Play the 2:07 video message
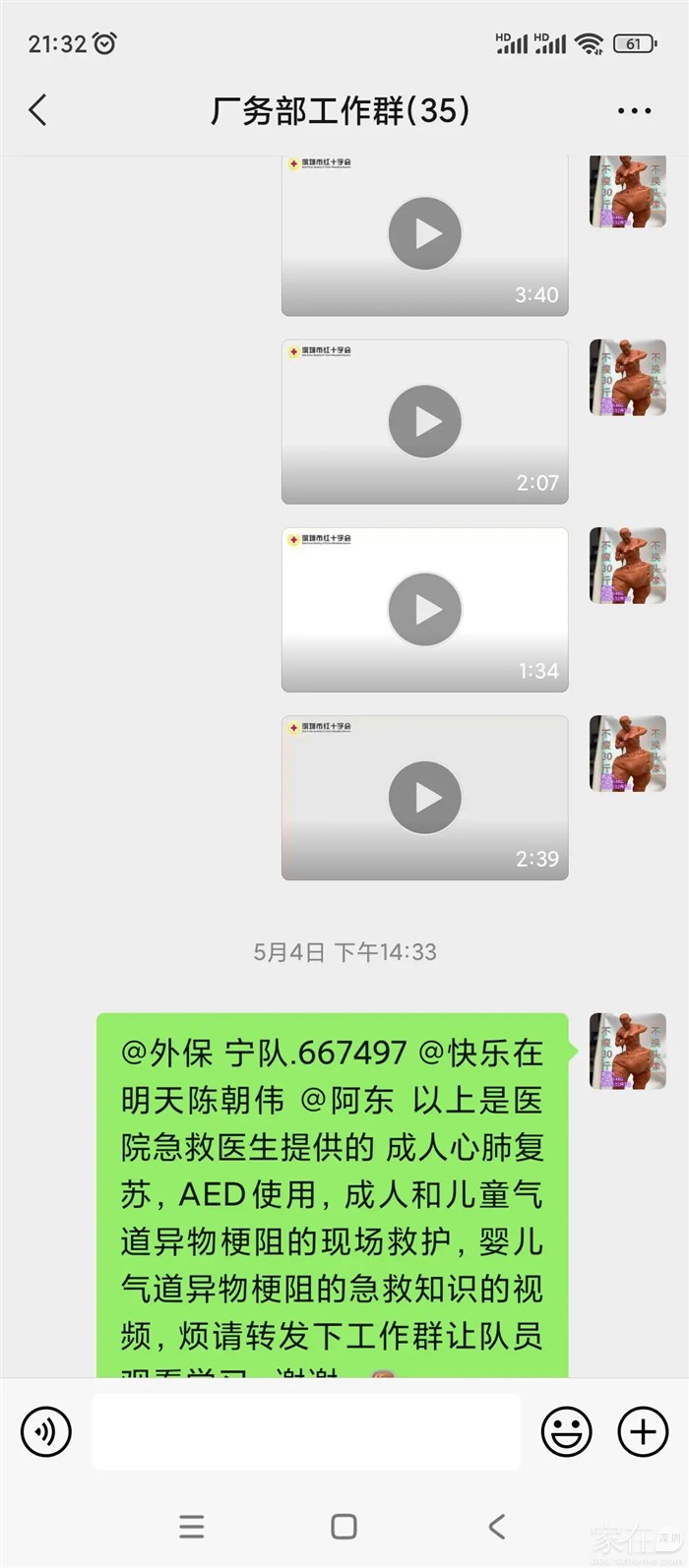This screenshot has width=689, height=1568. [424, 422]
